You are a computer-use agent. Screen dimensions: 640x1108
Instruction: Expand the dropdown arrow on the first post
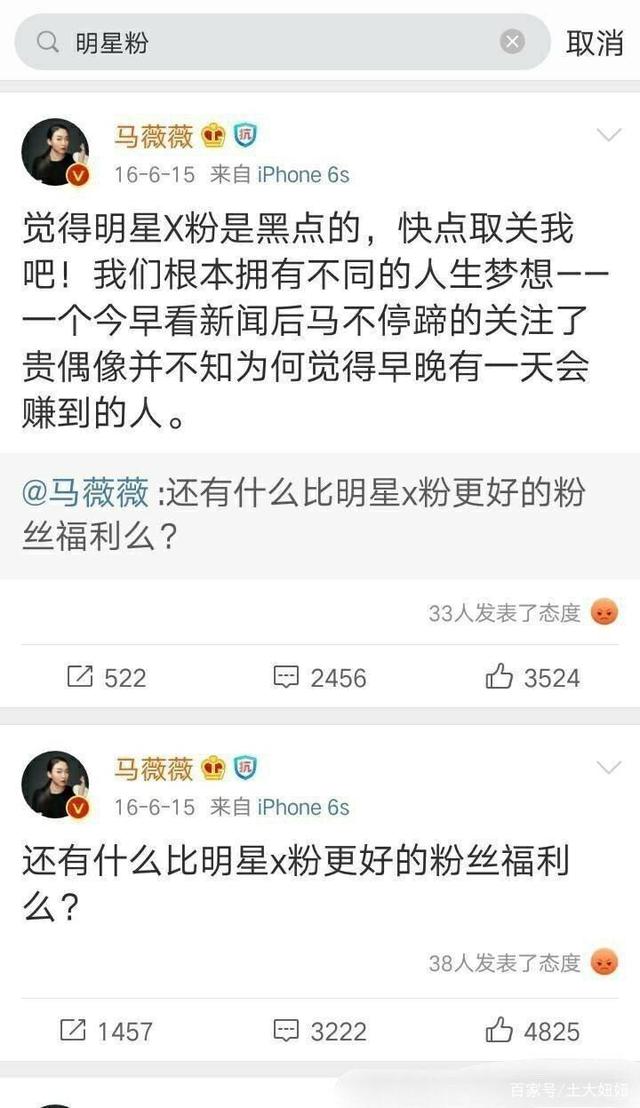608,135
